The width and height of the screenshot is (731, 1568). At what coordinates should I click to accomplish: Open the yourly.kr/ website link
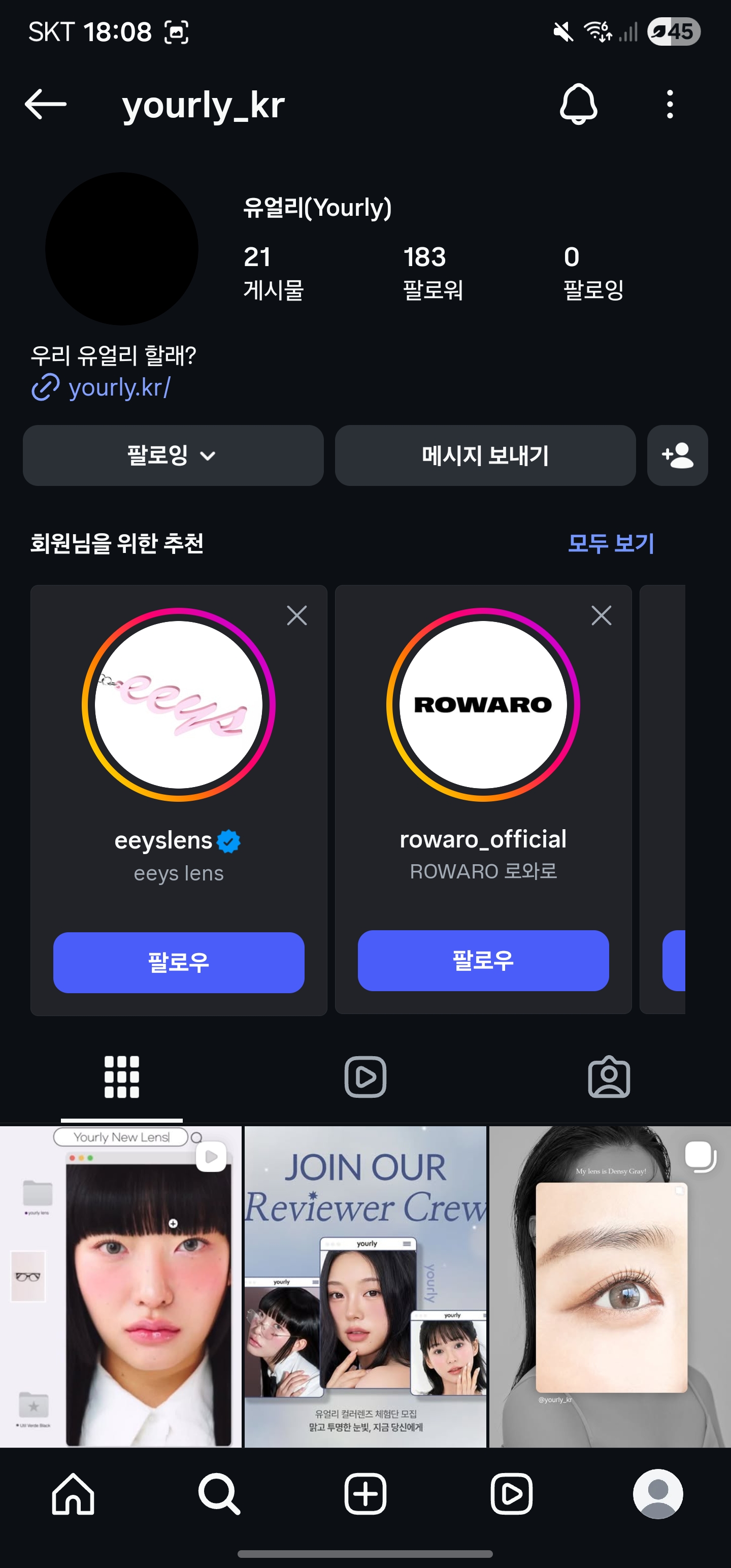tap(119, 387)
